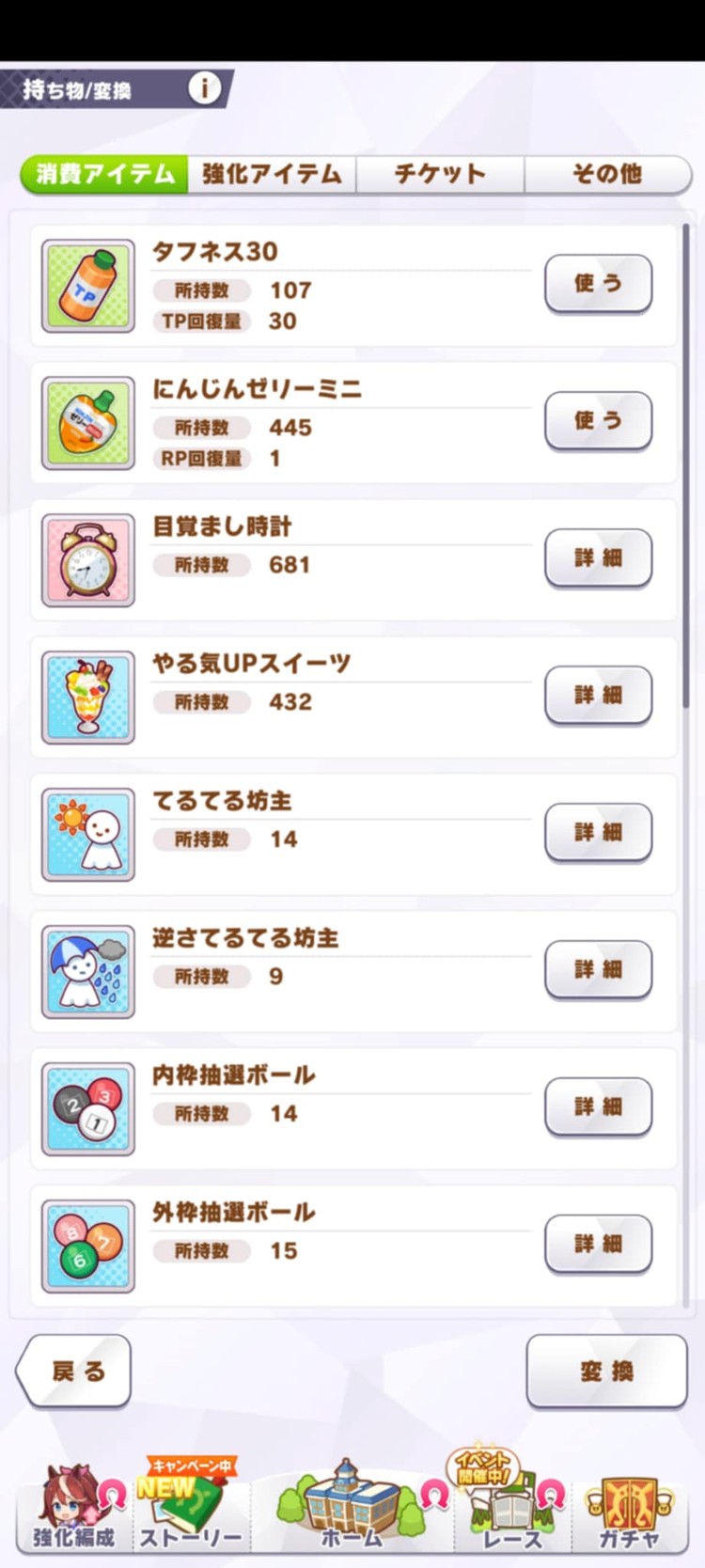Click the 逆さてるてる坊主 rainy doll icon
Viewport: 705px width, 1568px height.
(87, 971)
